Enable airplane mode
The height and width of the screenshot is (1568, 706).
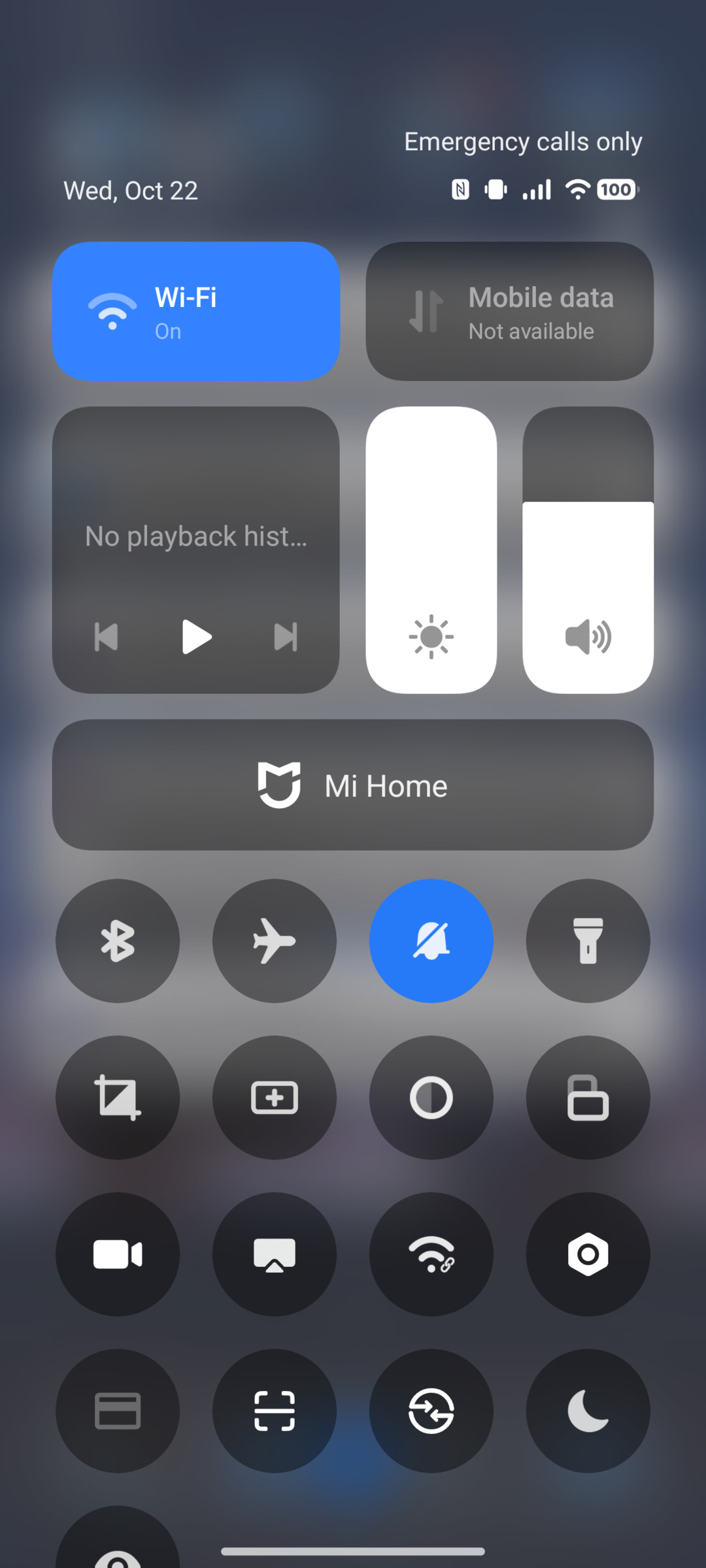[x=275, y=940]
